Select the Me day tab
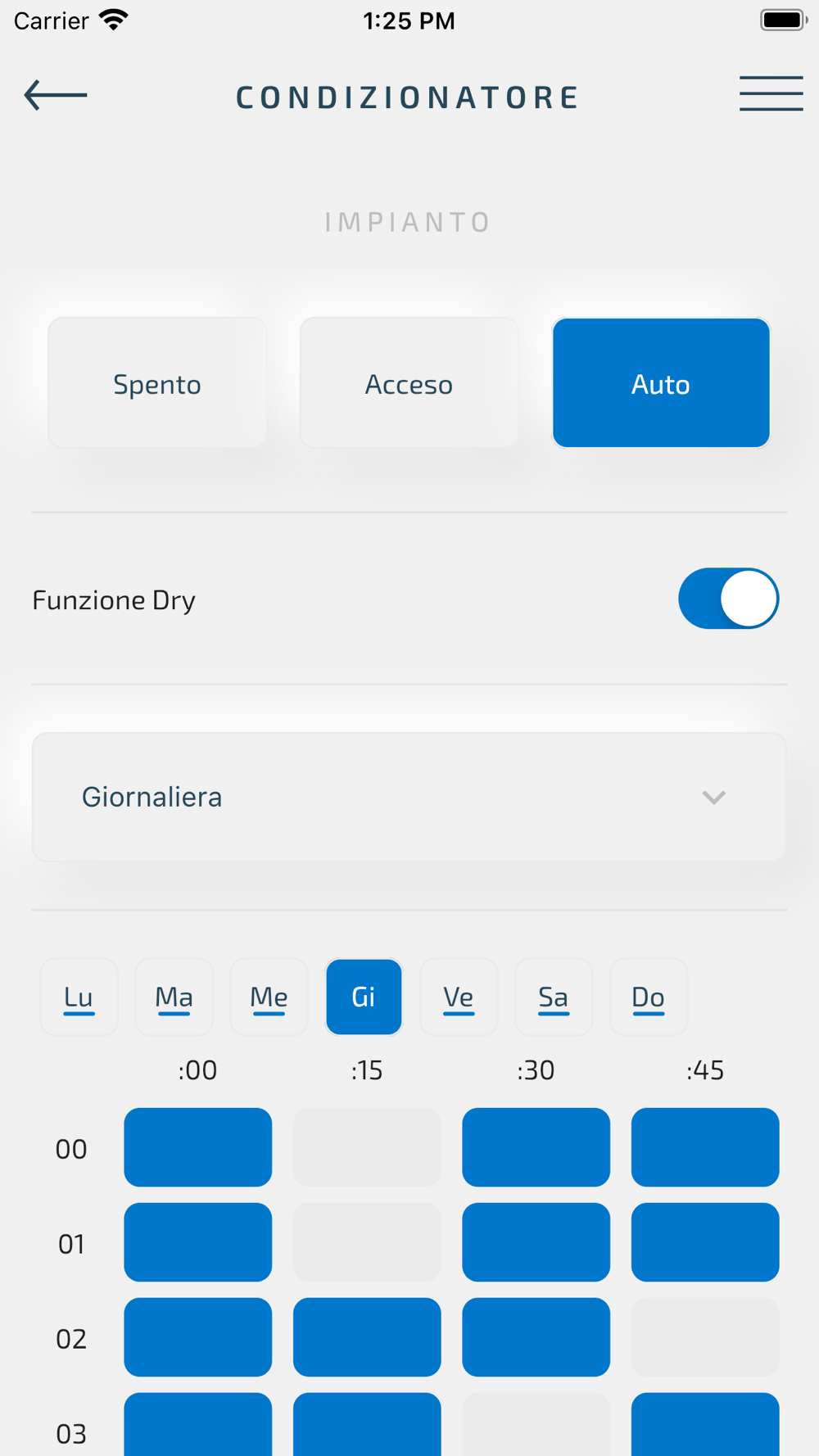 coord(269,997)
